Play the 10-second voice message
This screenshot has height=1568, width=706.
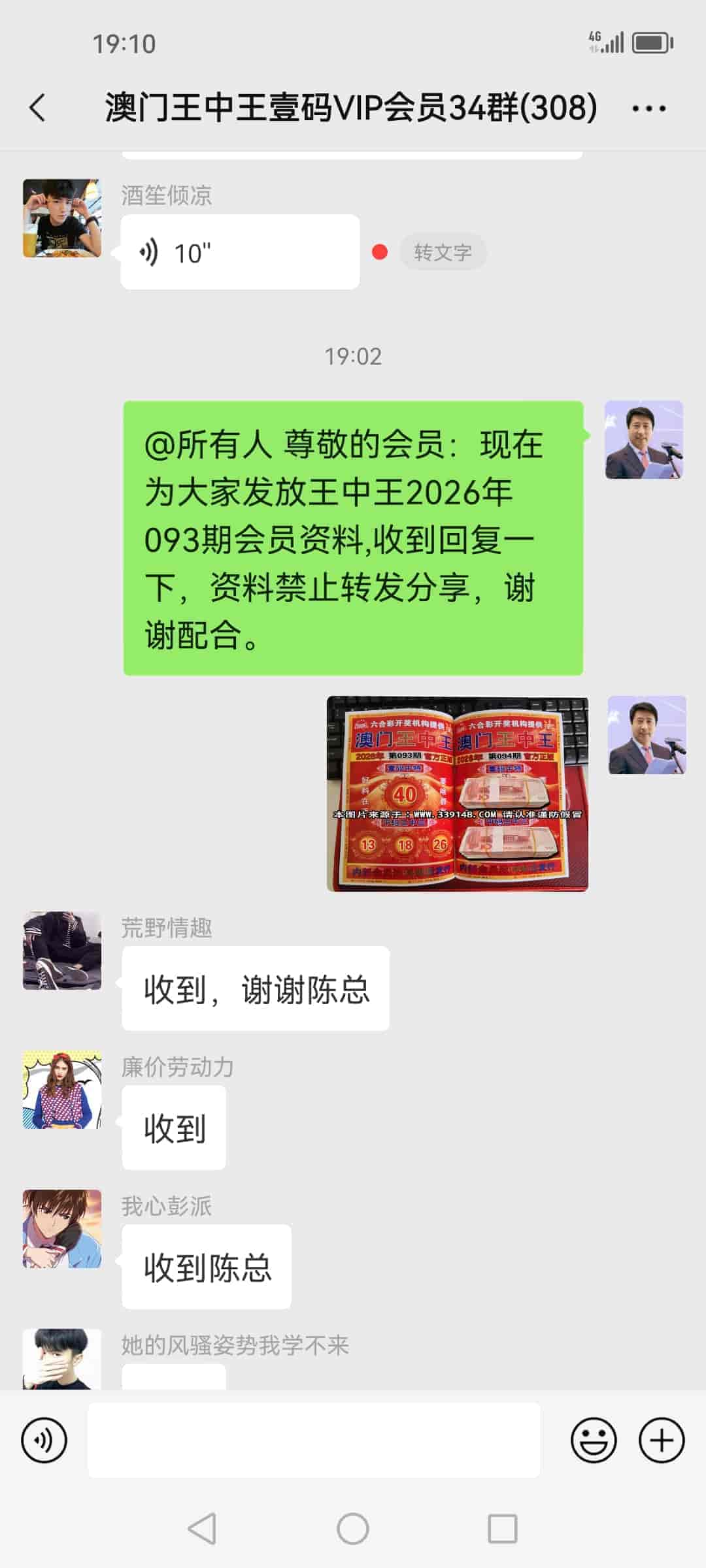pyautogui.click(x=239, y=252)
